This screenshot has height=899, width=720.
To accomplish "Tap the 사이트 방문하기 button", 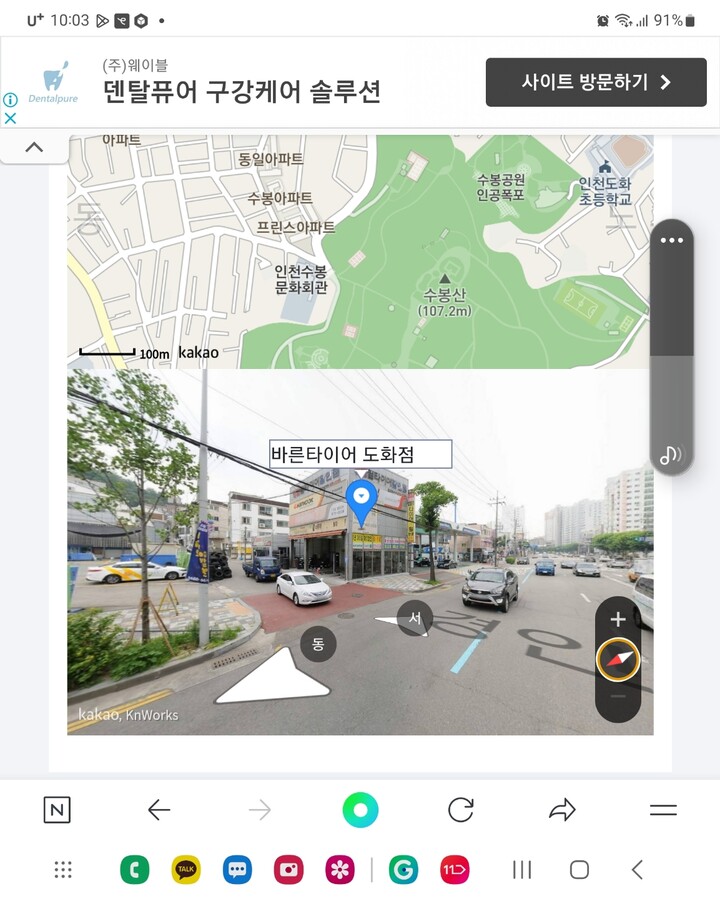I will pos(595,83).
